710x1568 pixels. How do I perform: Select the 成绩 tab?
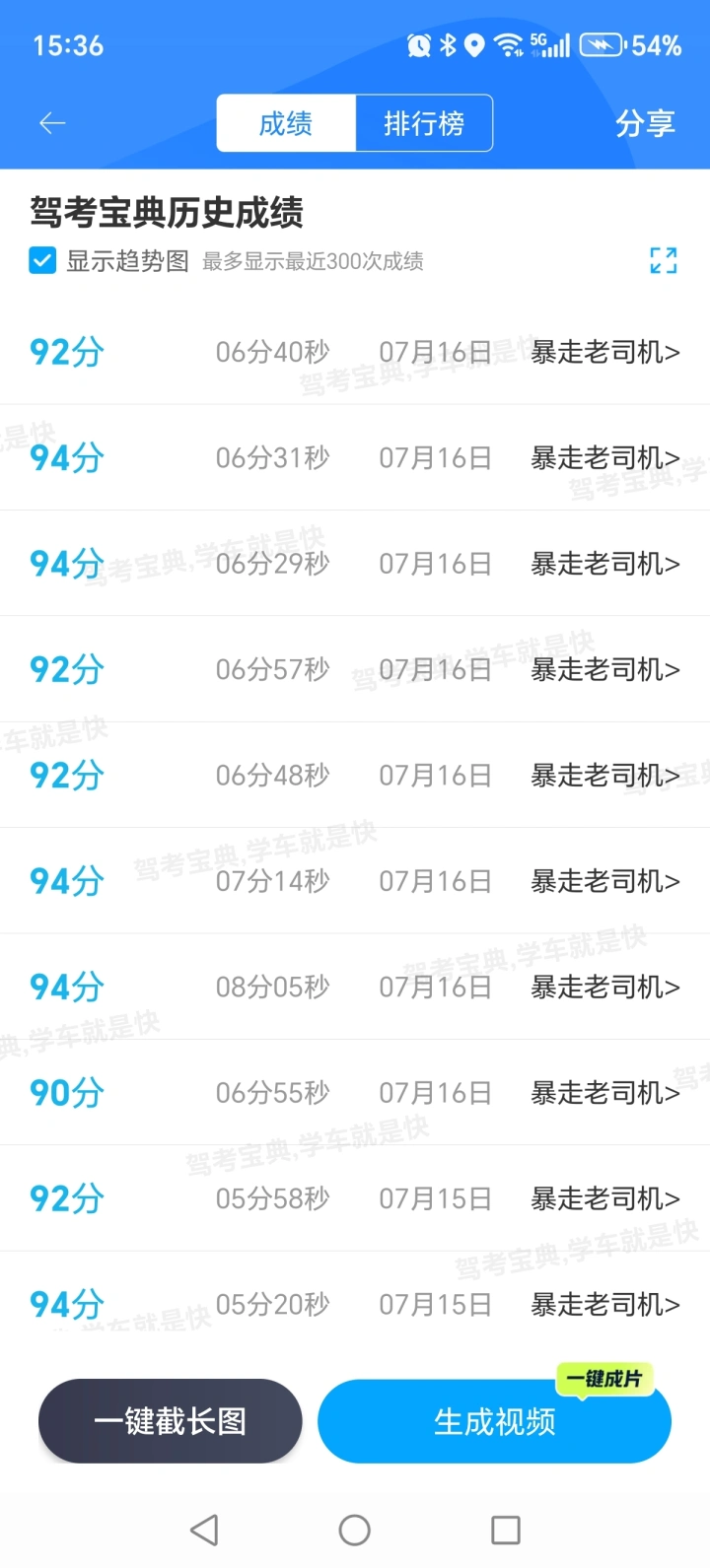click(x=286, y=123)
